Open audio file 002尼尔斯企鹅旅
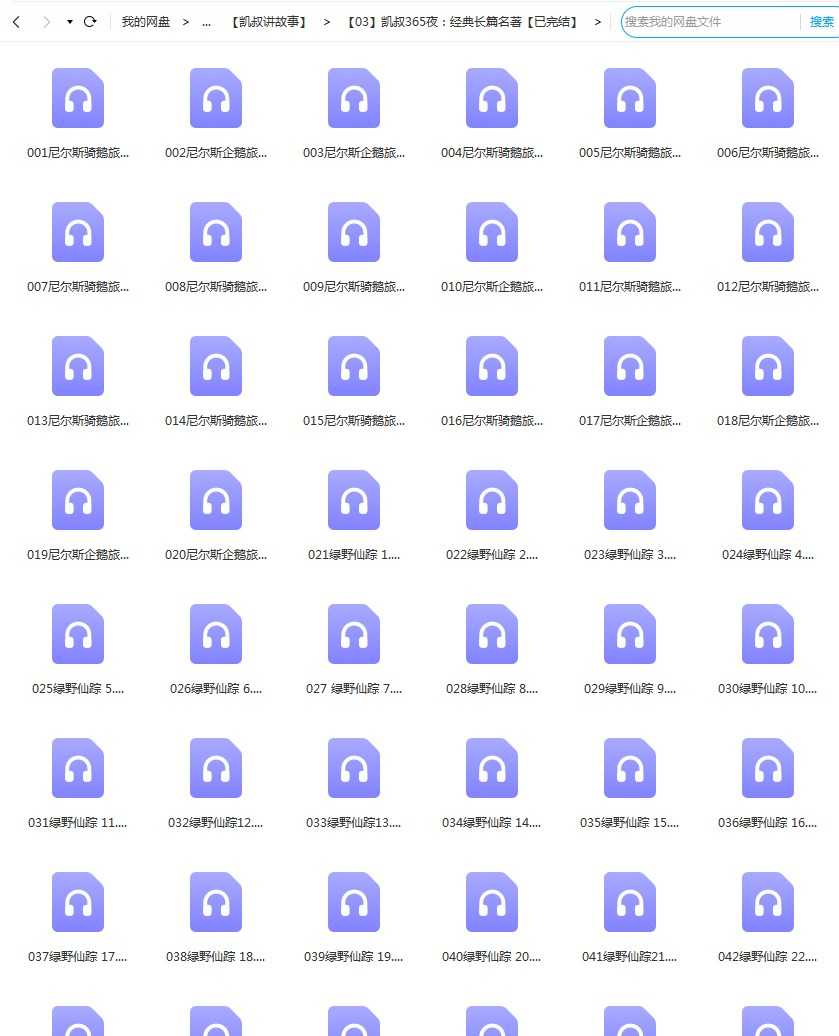 pos(216,98)
